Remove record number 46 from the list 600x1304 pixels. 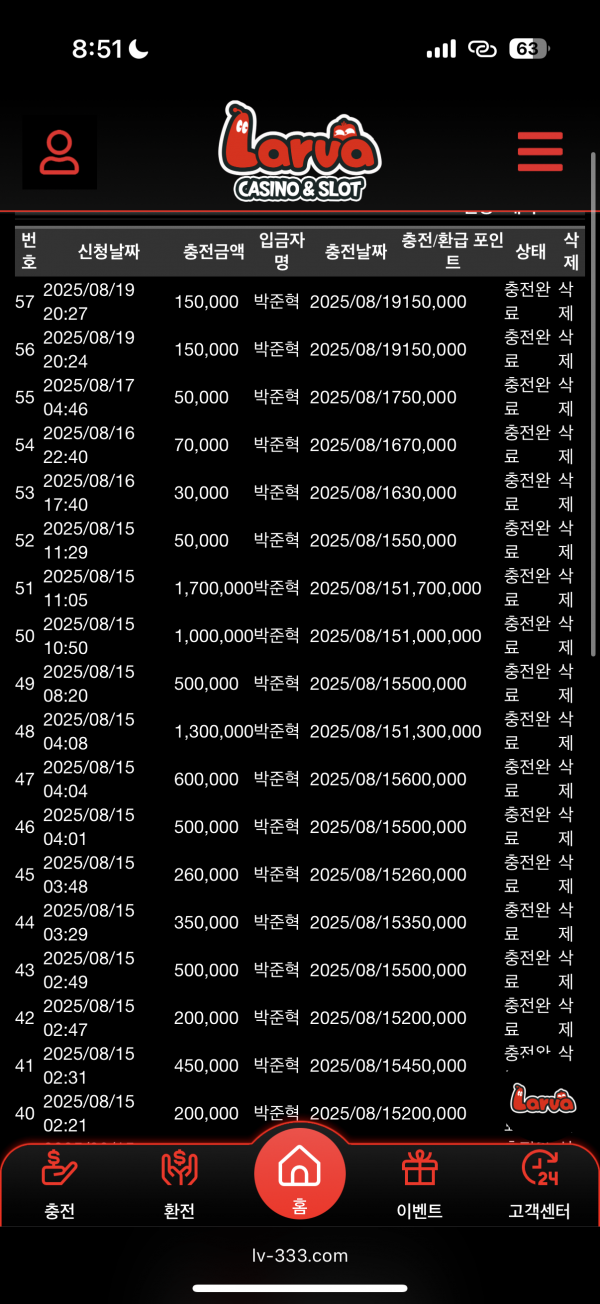(566, 827)
